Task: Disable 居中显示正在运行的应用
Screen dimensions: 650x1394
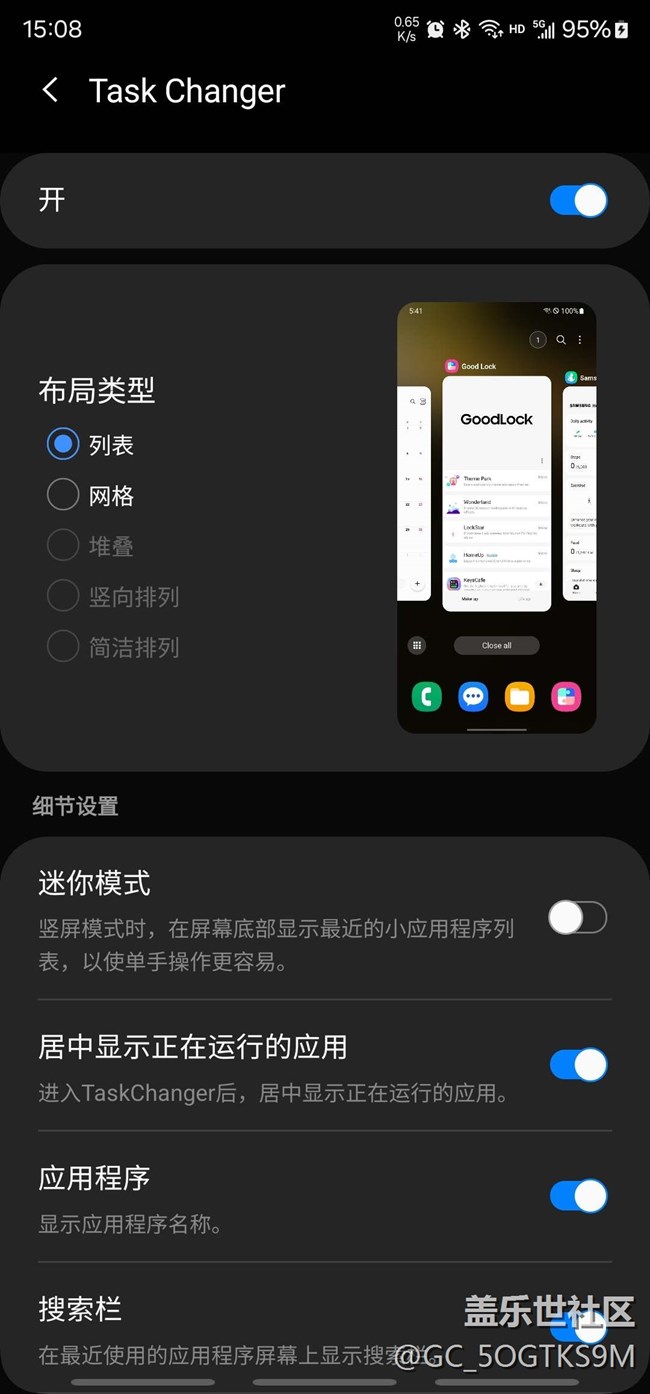Action: 578,1065
